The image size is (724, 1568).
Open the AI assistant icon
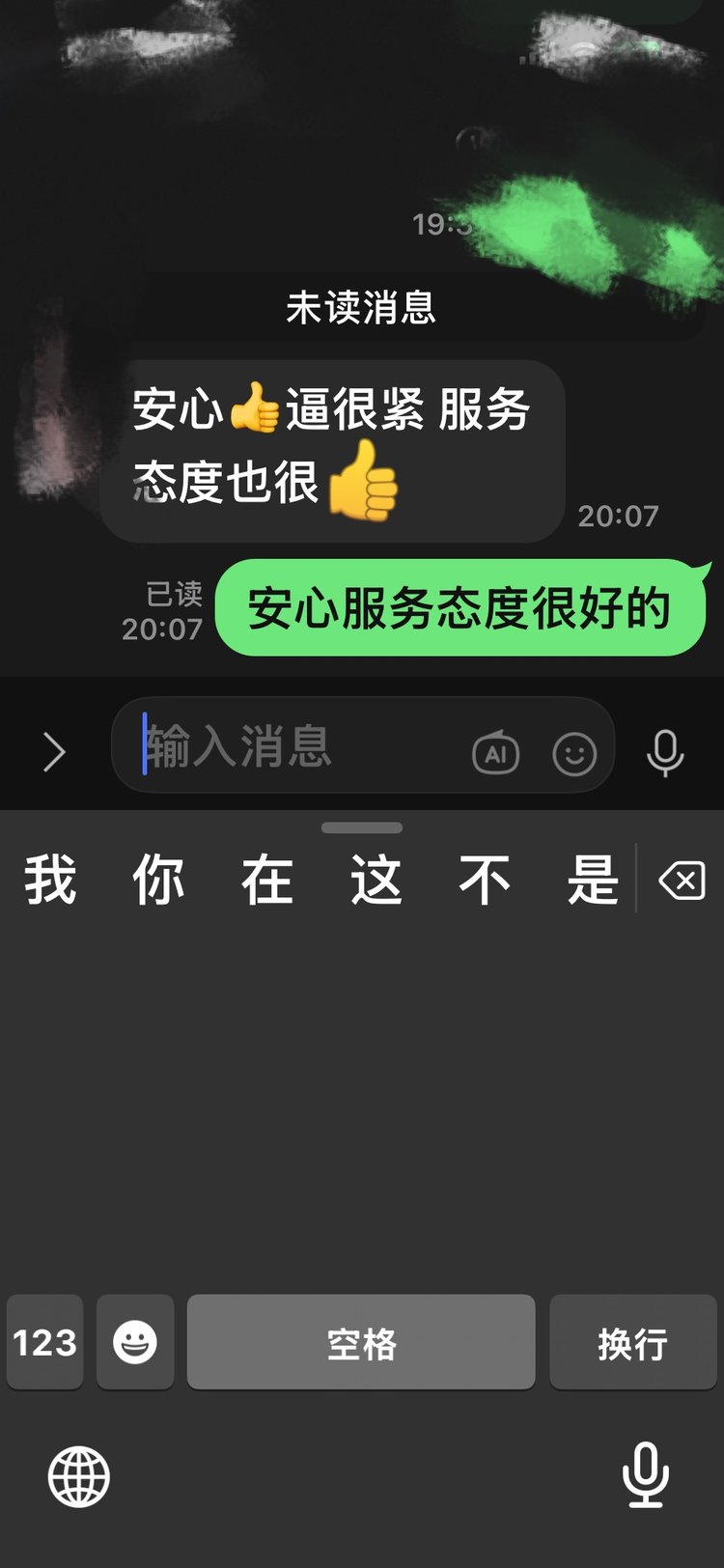click(495, 753)
